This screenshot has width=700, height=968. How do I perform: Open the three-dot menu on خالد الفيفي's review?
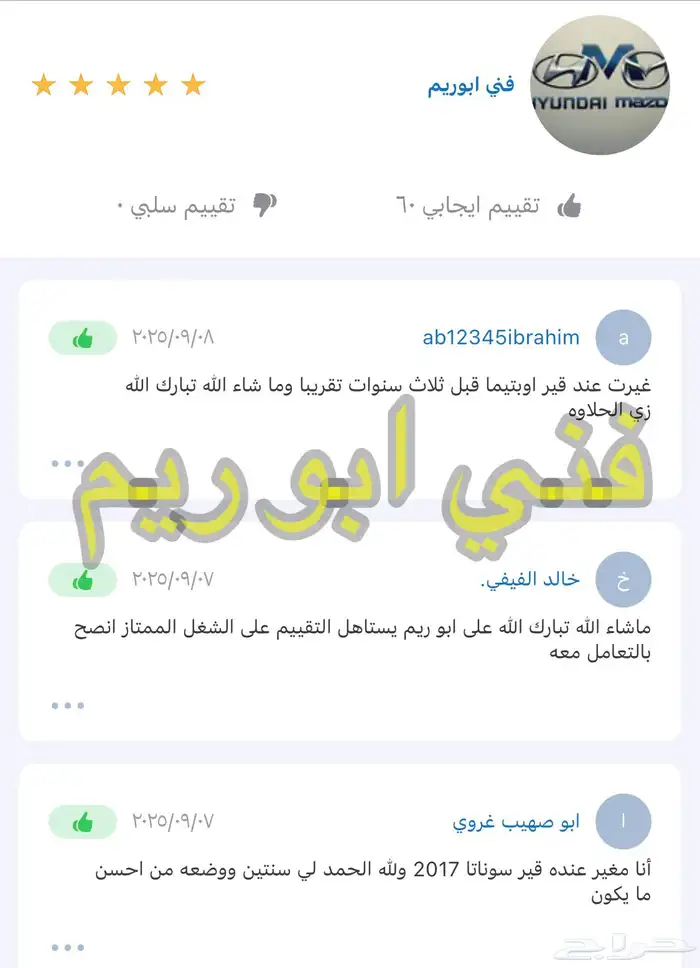[67, 705]
